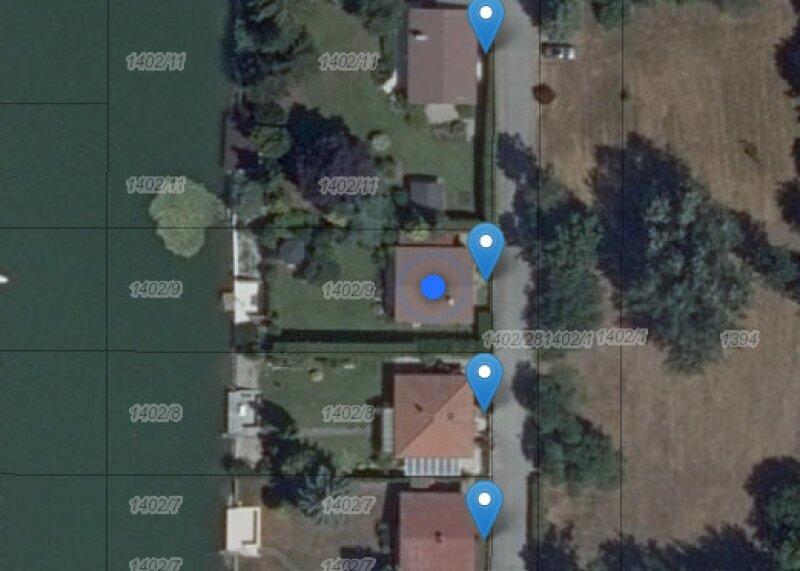
Task: Open the pin beside parcel 1402/7's house
Action: (485, 504)
